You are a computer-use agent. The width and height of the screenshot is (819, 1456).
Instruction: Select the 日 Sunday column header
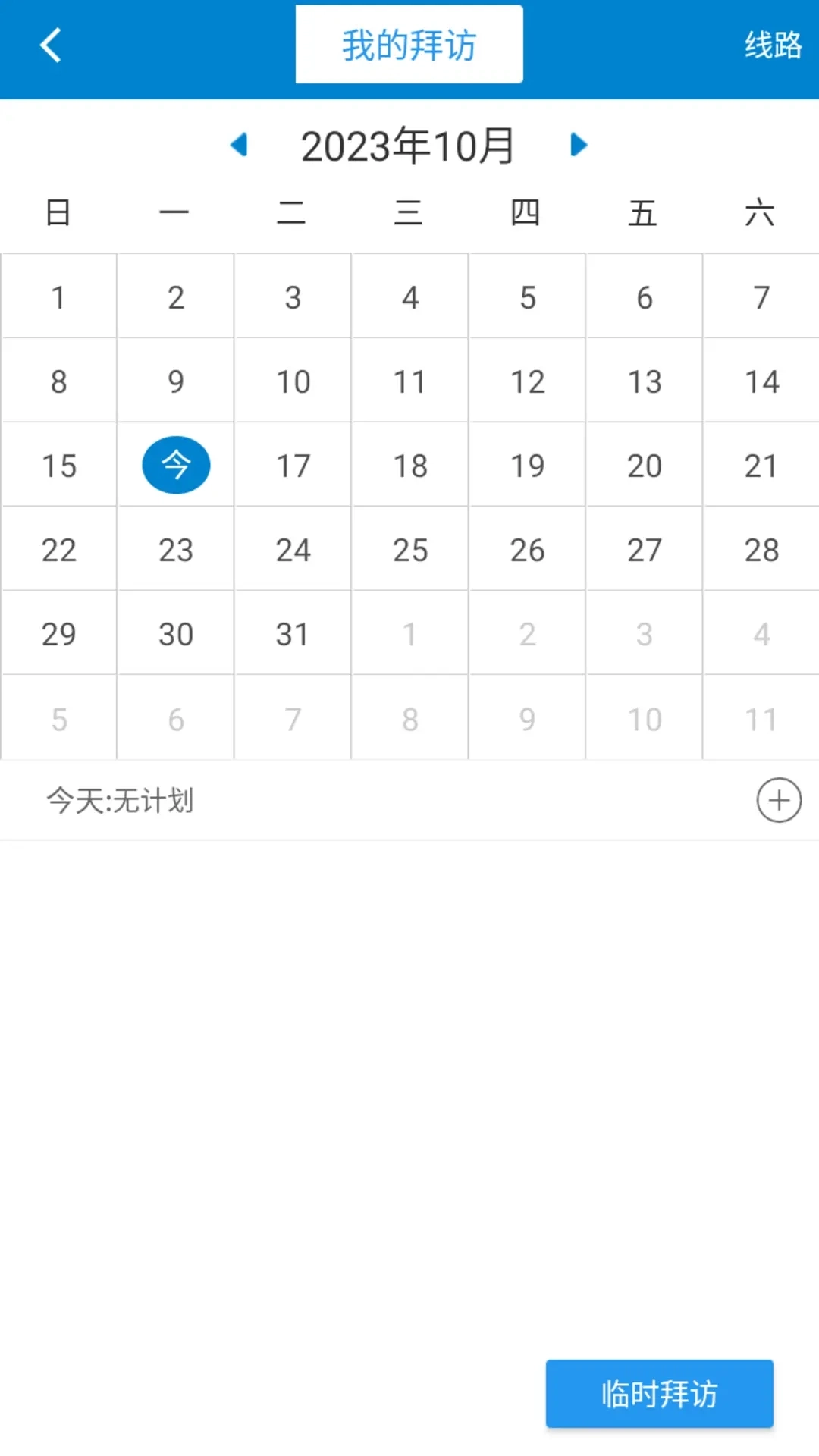pyautogui.click(x=58, y=212)
